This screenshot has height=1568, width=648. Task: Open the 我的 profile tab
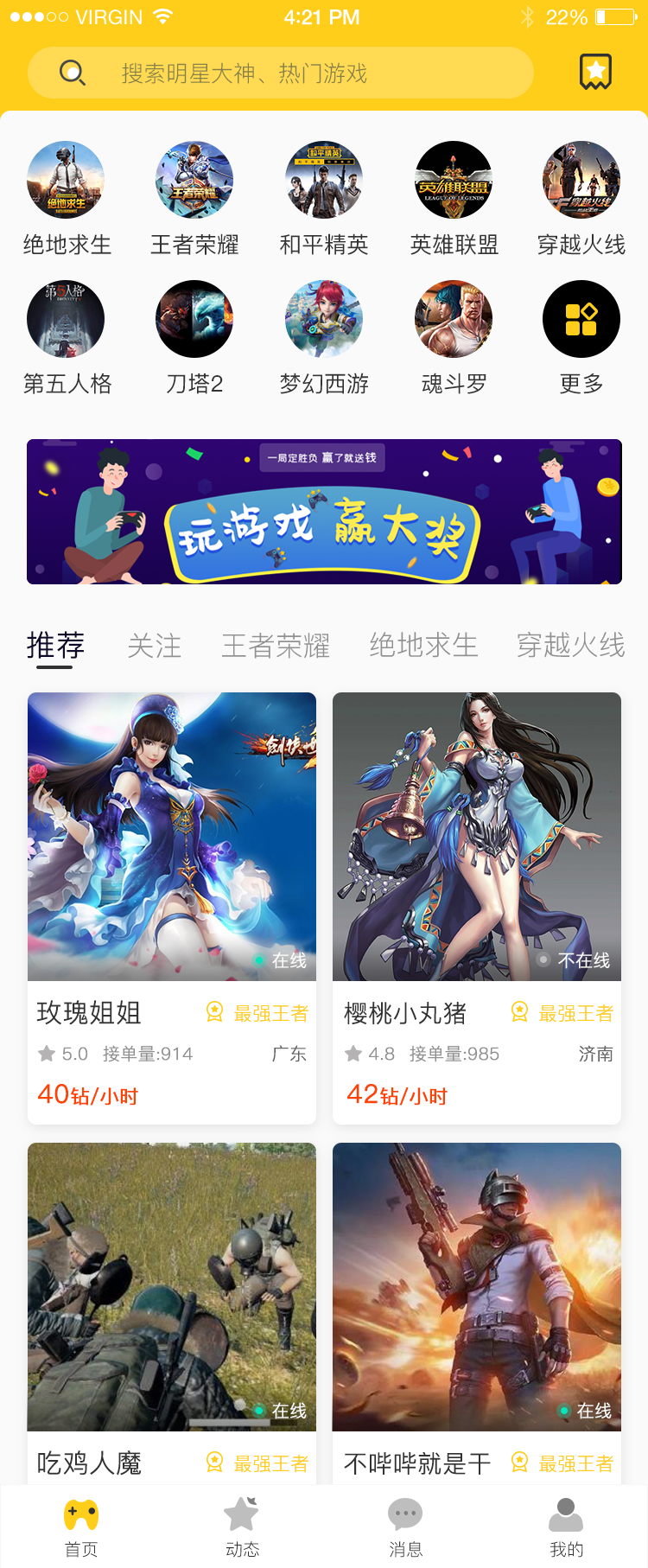[x=567, y=1527]
